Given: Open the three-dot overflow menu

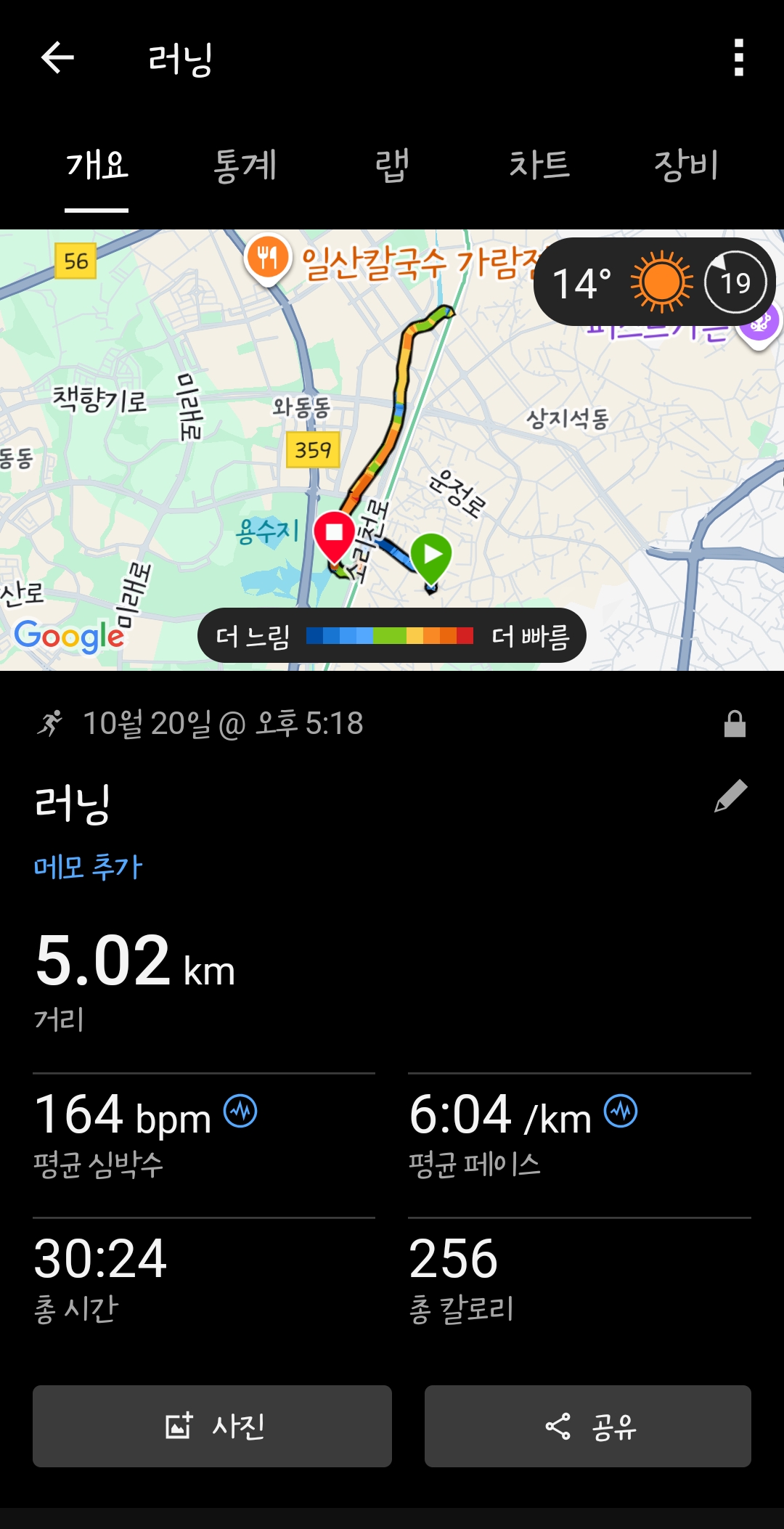Looking at the screenshot, I should (738, 58).
